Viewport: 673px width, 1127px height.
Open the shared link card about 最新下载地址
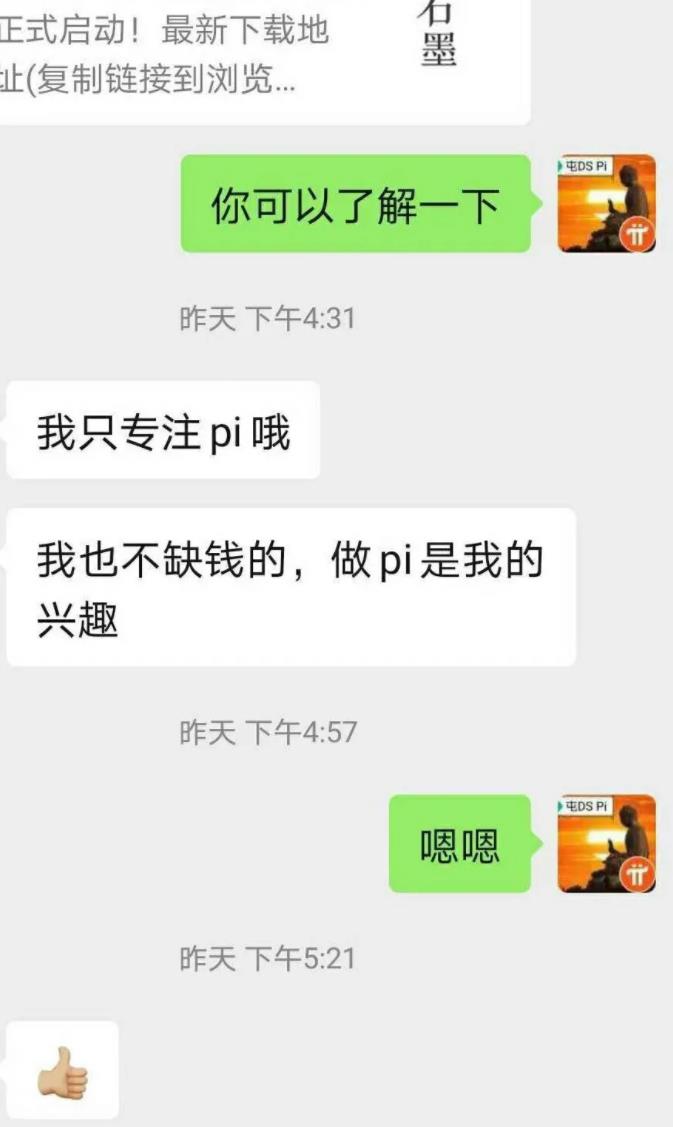click(250, 55)
